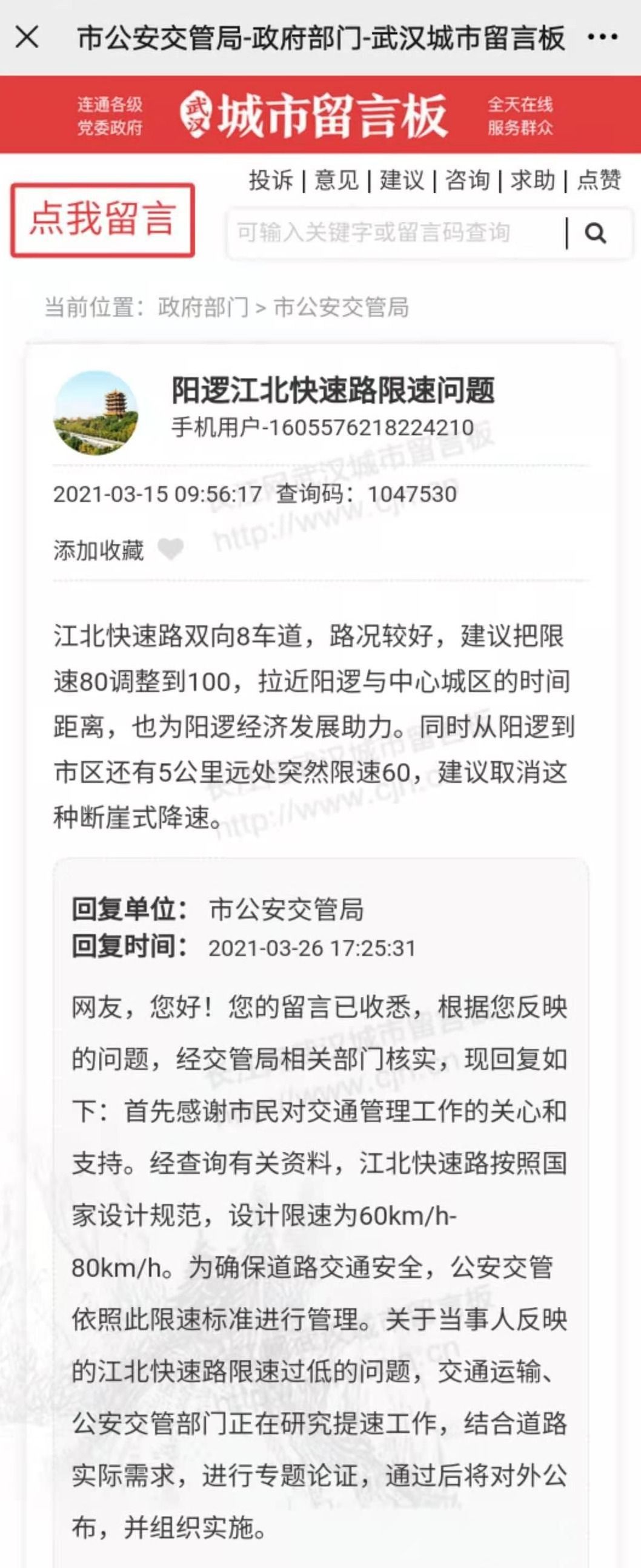Tap the 点我留言 button
The height and width of the screenshot is (1568, 641).
click(x=102, y=219)
